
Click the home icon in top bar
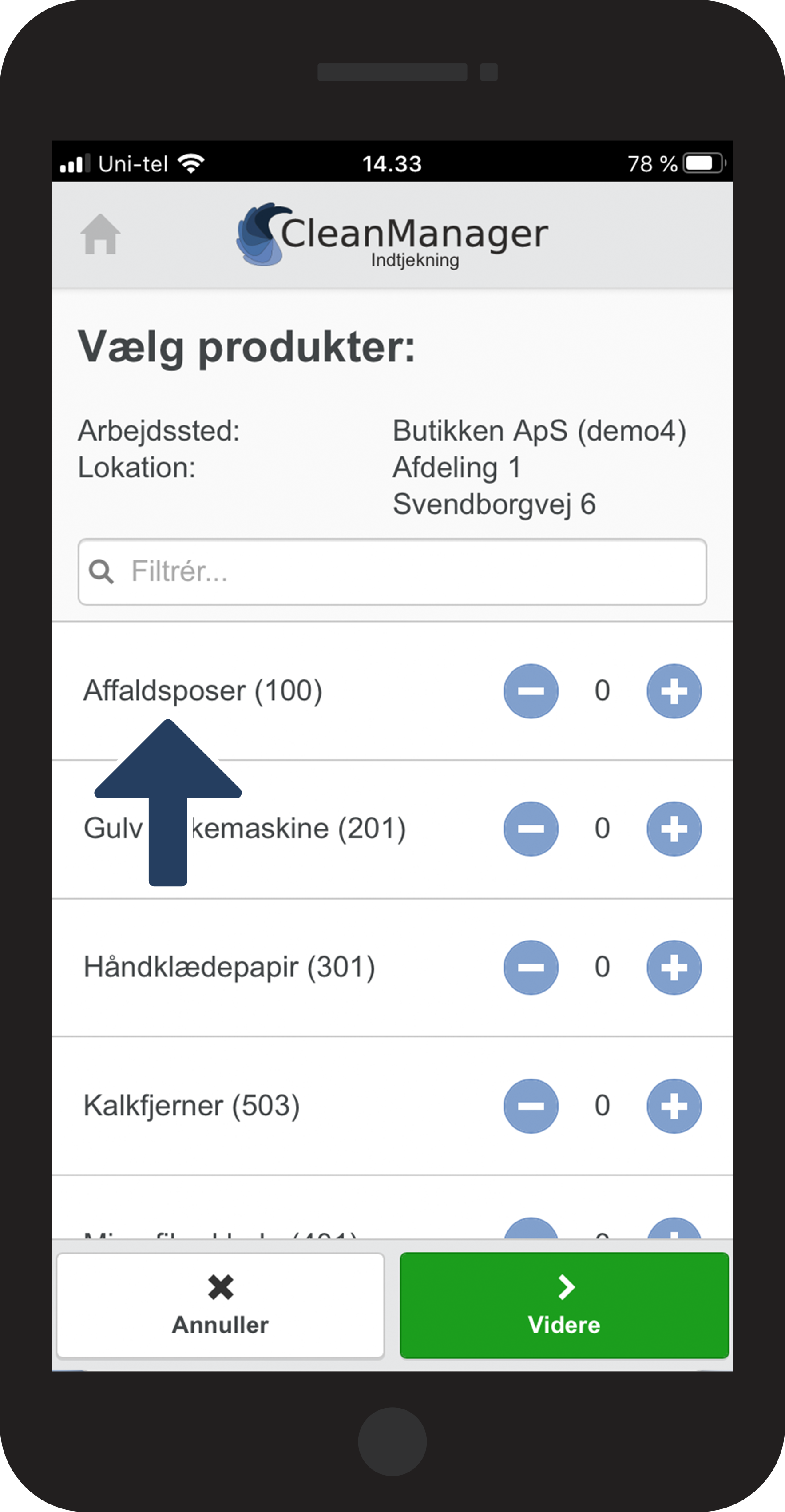click(x=101, y=235)
